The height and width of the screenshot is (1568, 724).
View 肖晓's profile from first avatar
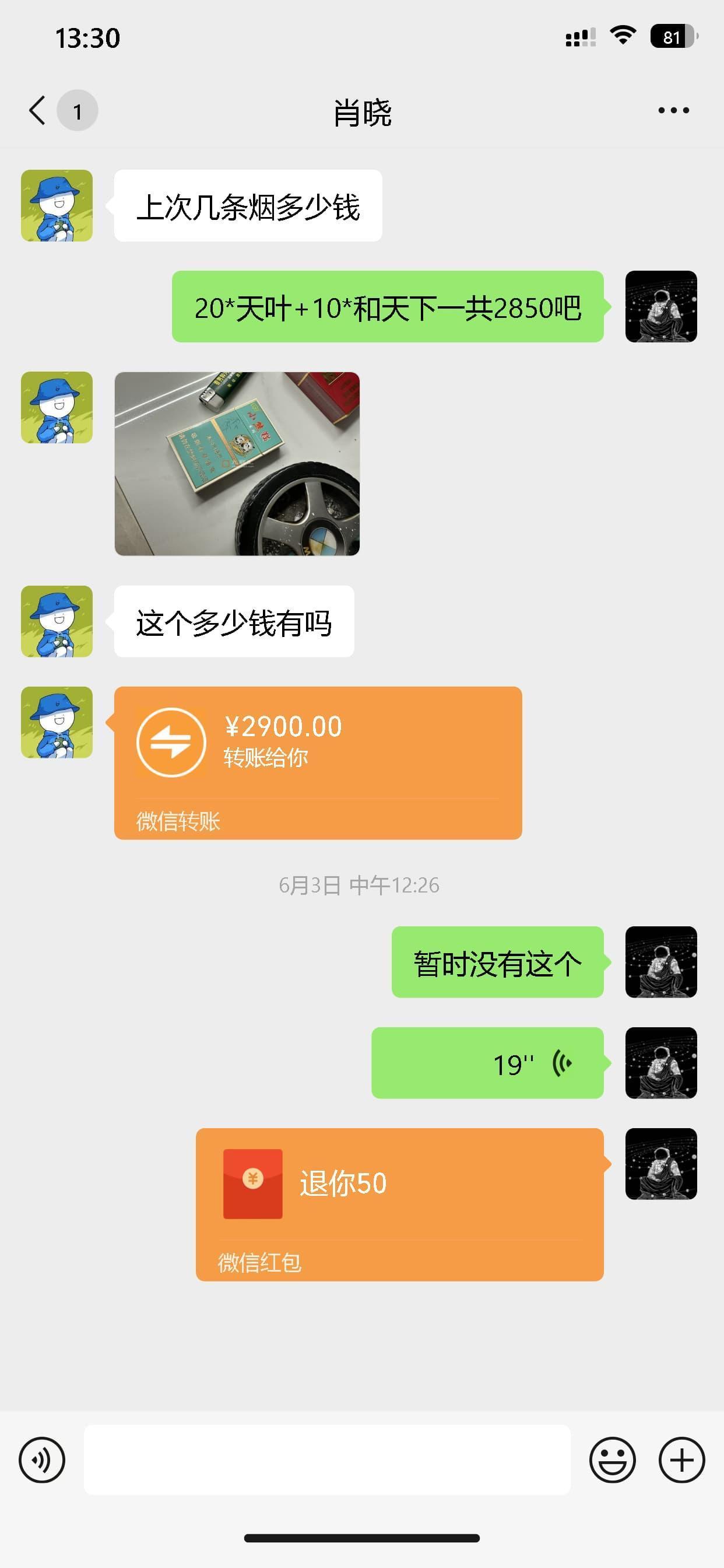point(57,206)
